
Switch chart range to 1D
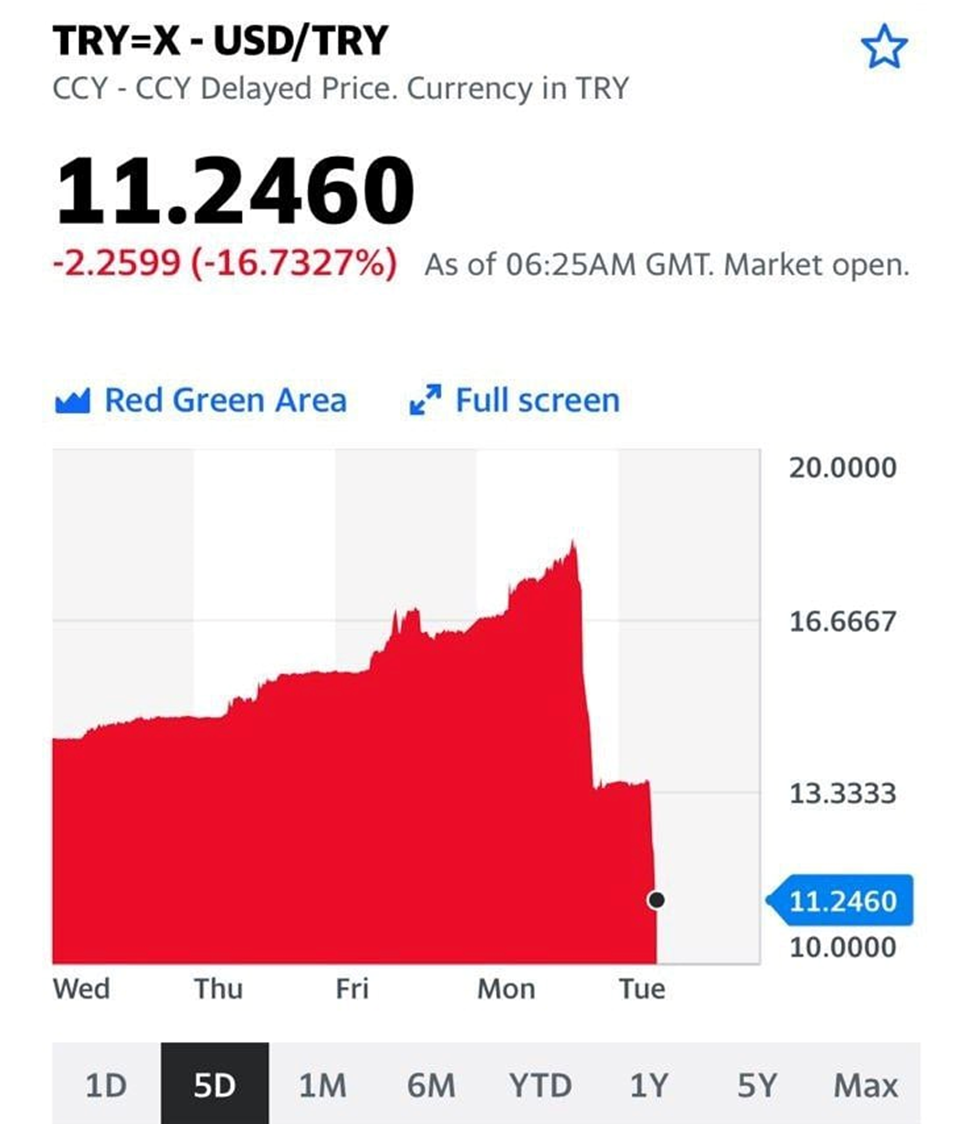[x=106, y=1085]
